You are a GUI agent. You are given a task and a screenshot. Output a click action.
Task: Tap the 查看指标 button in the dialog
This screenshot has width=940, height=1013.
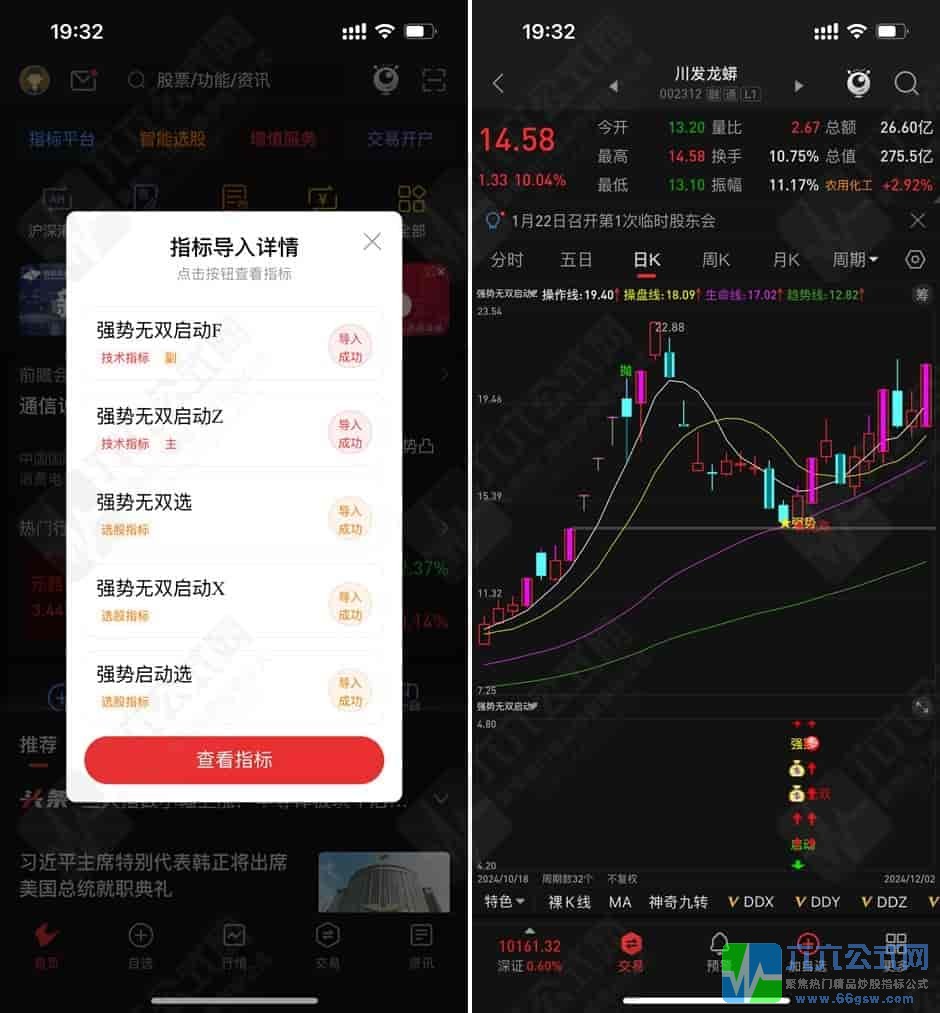pyautogui.click(x=234, y=760)
